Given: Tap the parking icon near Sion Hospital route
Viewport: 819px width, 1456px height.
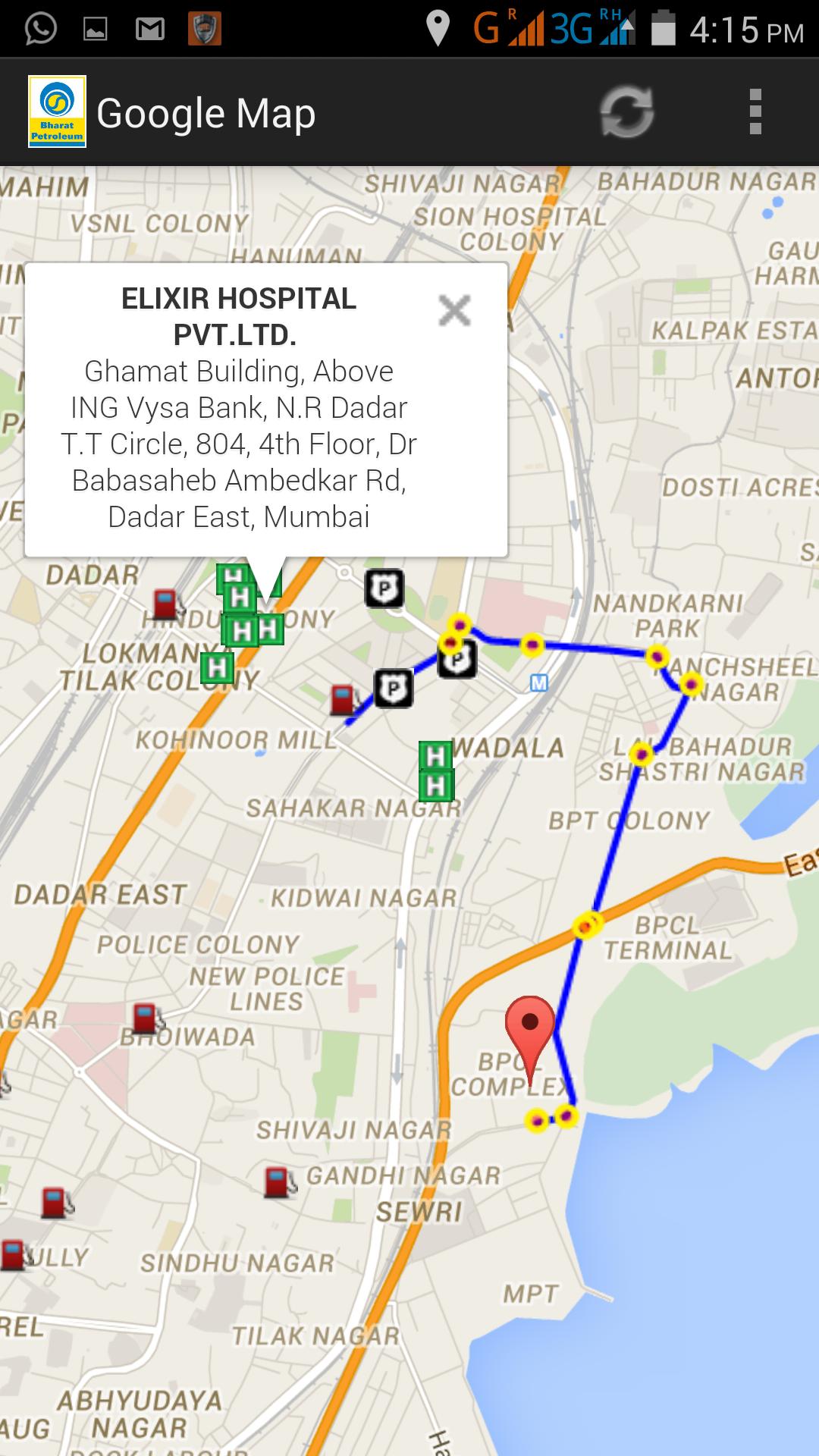Looking at the screenshot, I should tap(383, 588).
